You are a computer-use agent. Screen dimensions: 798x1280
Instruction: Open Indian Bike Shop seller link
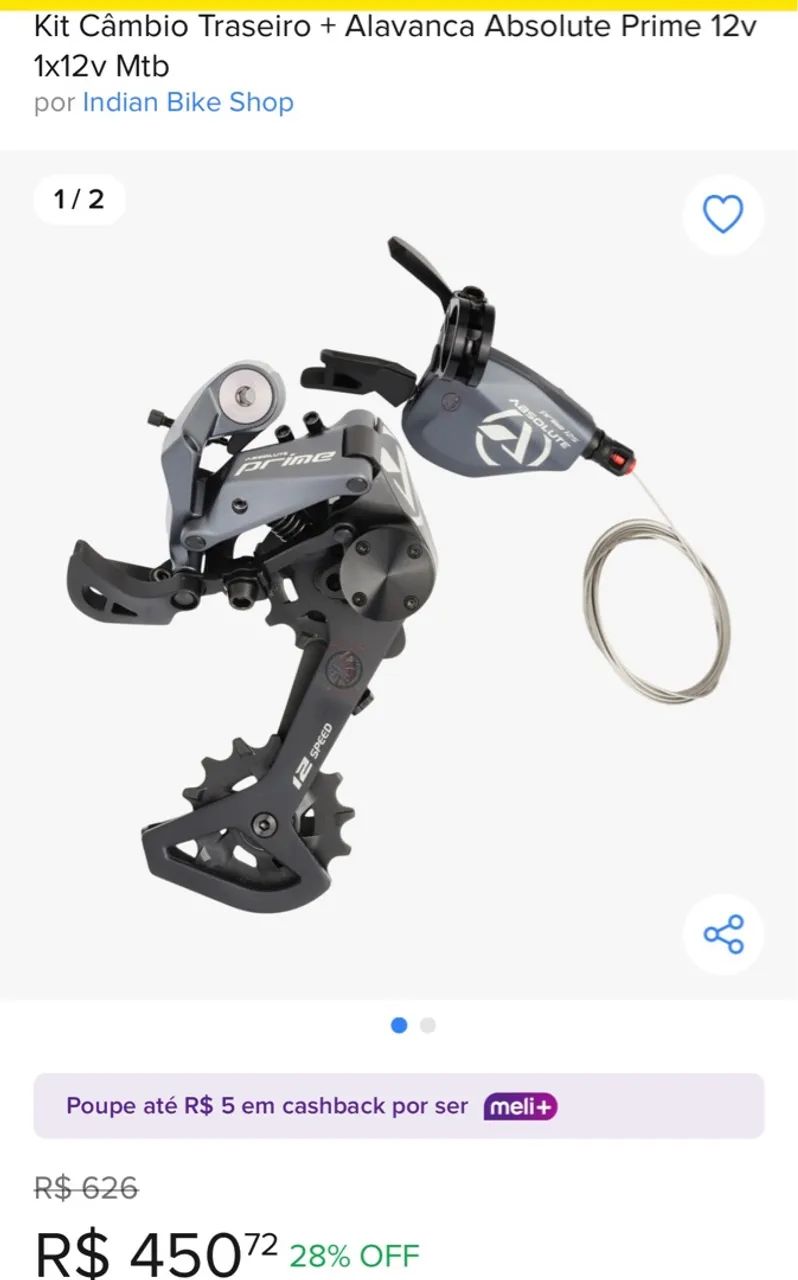[x=188, y=102]
